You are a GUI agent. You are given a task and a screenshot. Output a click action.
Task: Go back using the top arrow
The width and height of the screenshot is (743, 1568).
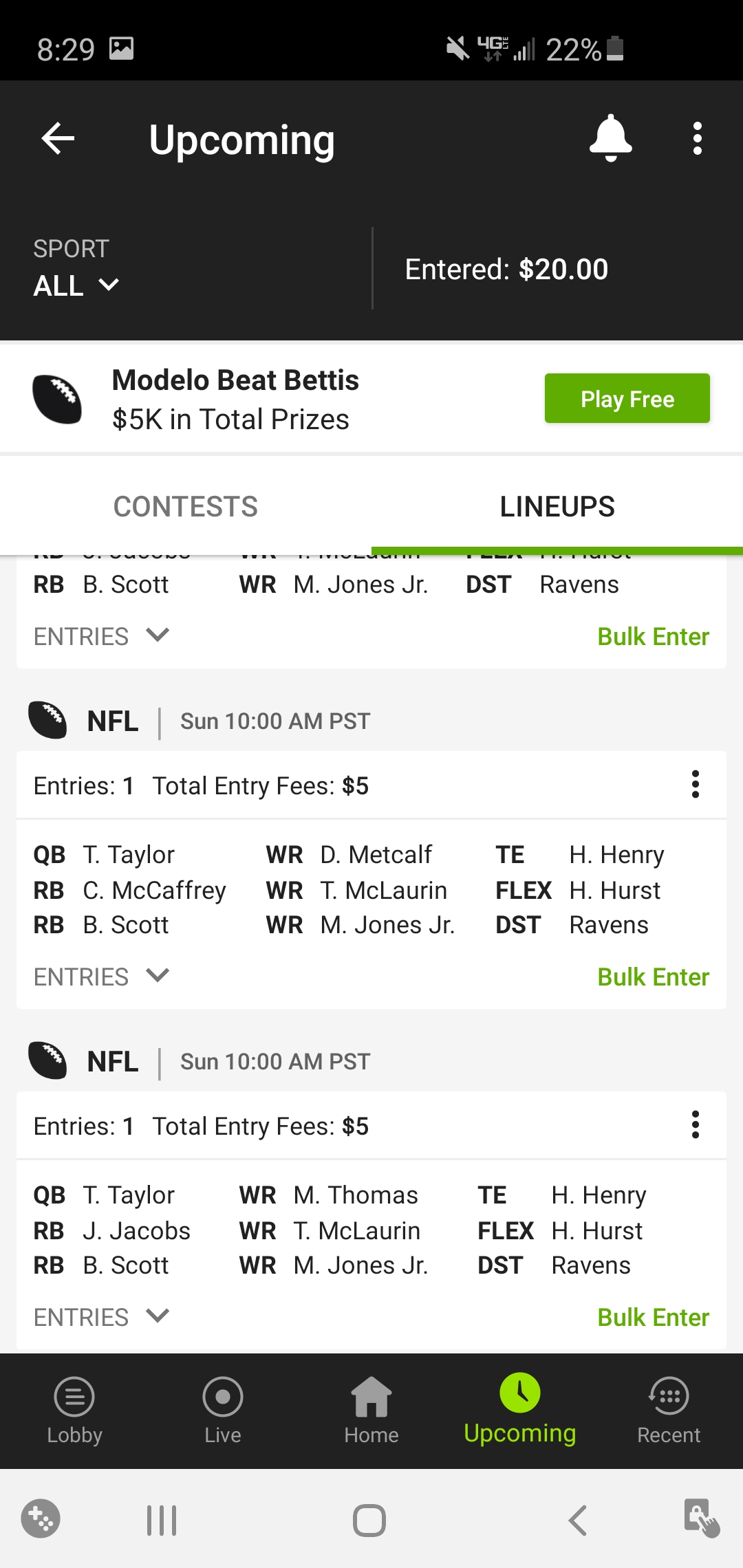tap(58, 139)
